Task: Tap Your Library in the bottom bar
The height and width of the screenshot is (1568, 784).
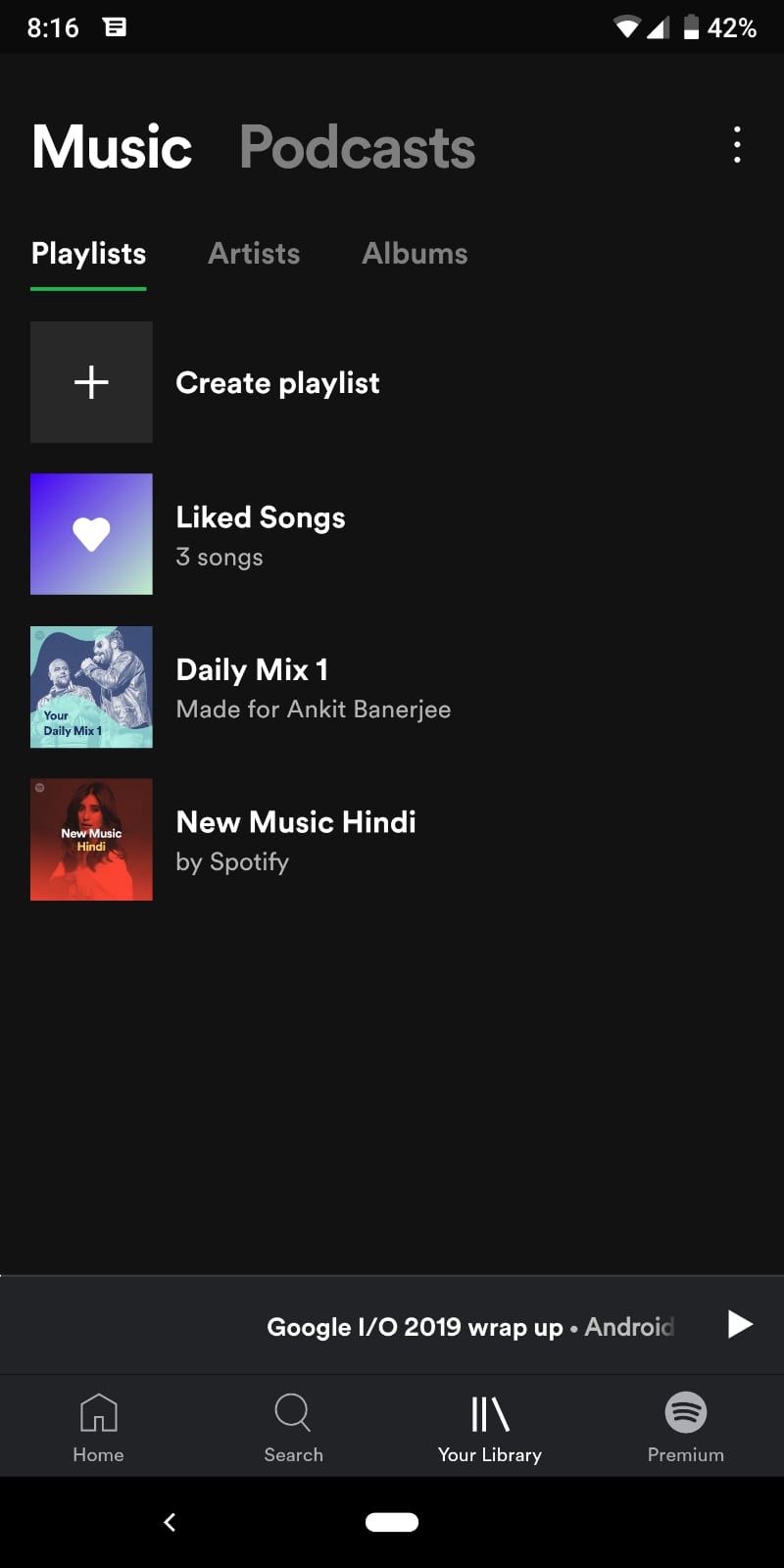Action: click(490, 1428)
